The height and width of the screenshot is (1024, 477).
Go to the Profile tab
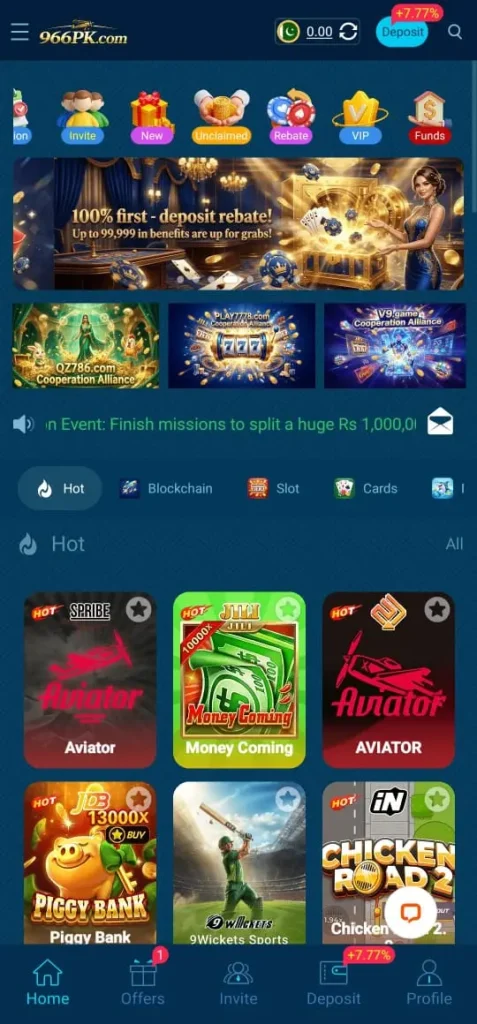tap(429, 982)
